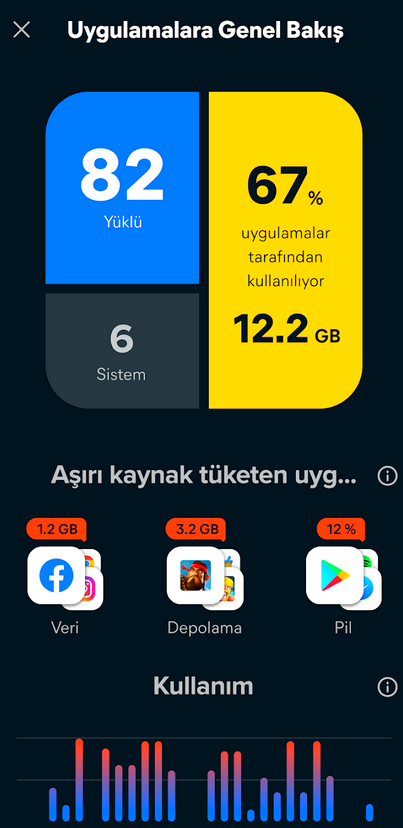Open the 6 Sistem apps tile
The image size is (403, 828).
coord(122,351)
